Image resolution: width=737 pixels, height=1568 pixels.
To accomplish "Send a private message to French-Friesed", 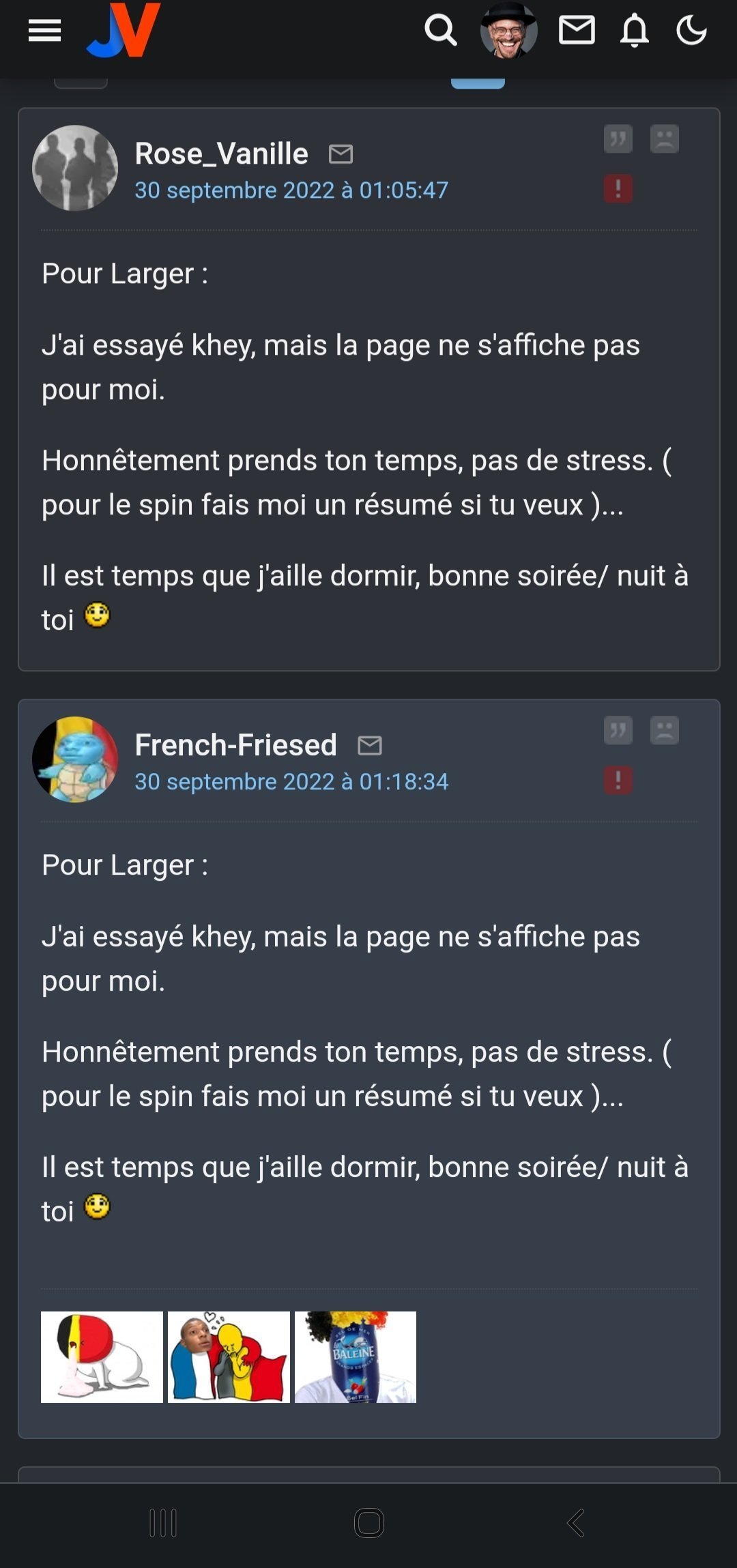I will tap(369, 746).
